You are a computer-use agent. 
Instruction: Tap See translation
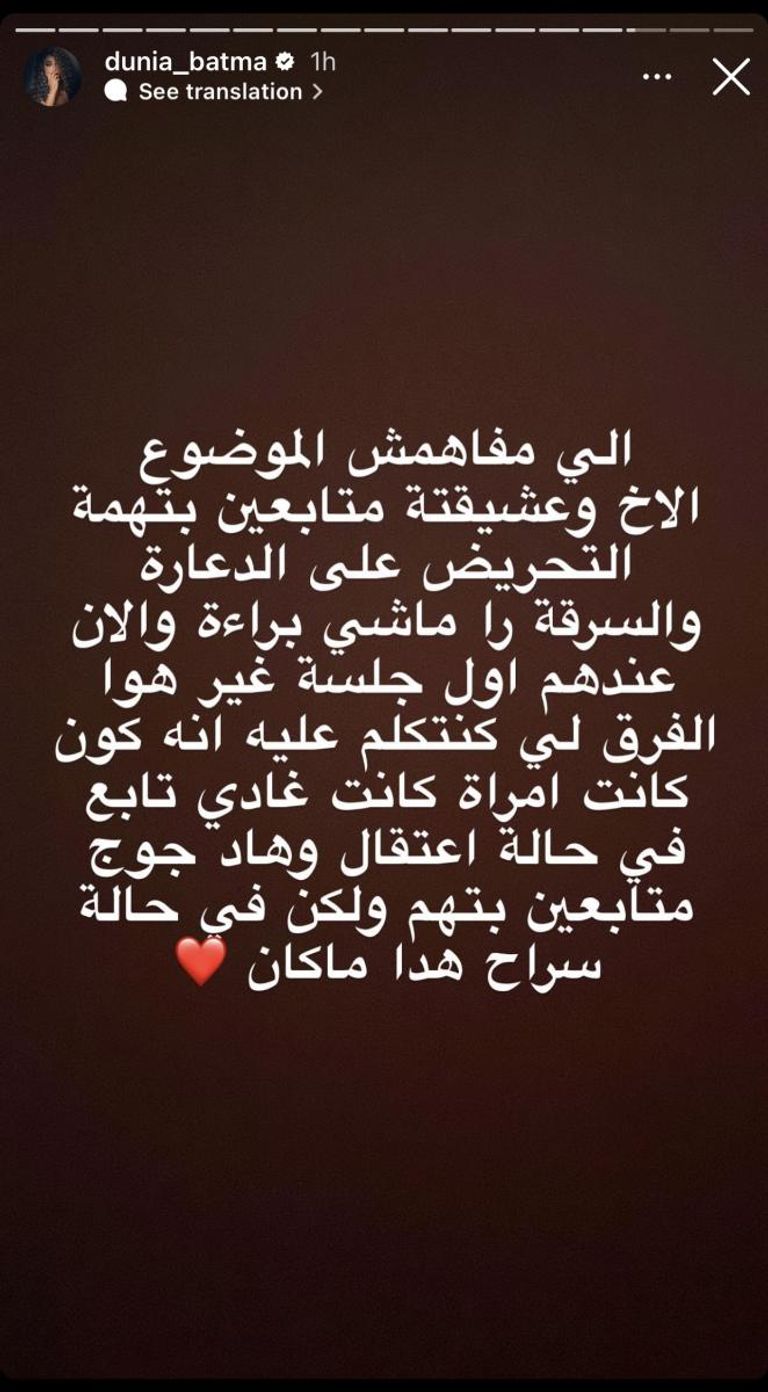pyautogui.click(x=220, y=92)
